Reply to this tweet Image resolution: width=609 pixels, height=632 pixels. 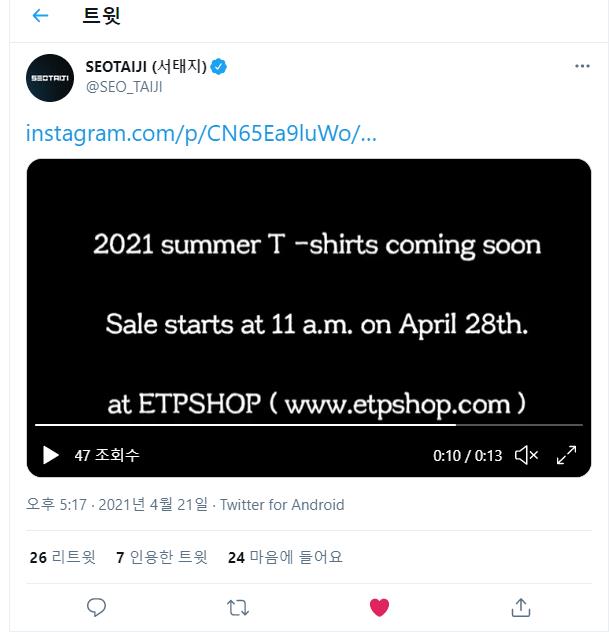[97, 607]
